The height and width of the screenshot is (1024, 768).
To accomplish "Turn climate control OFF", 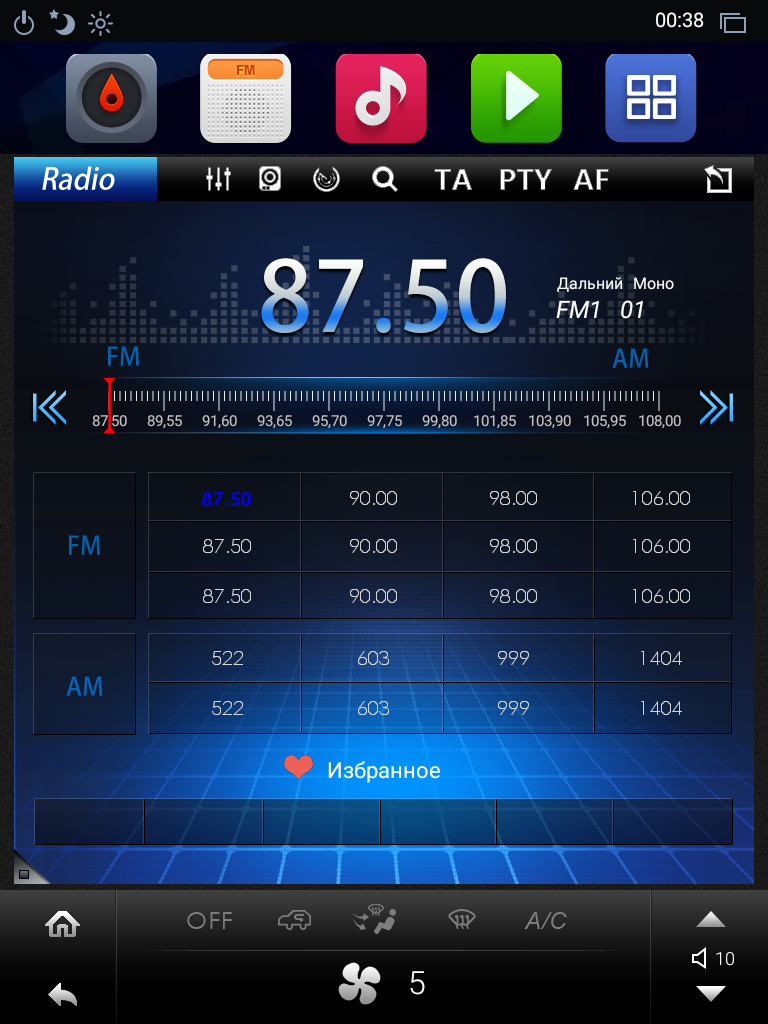I will [209, 921].
